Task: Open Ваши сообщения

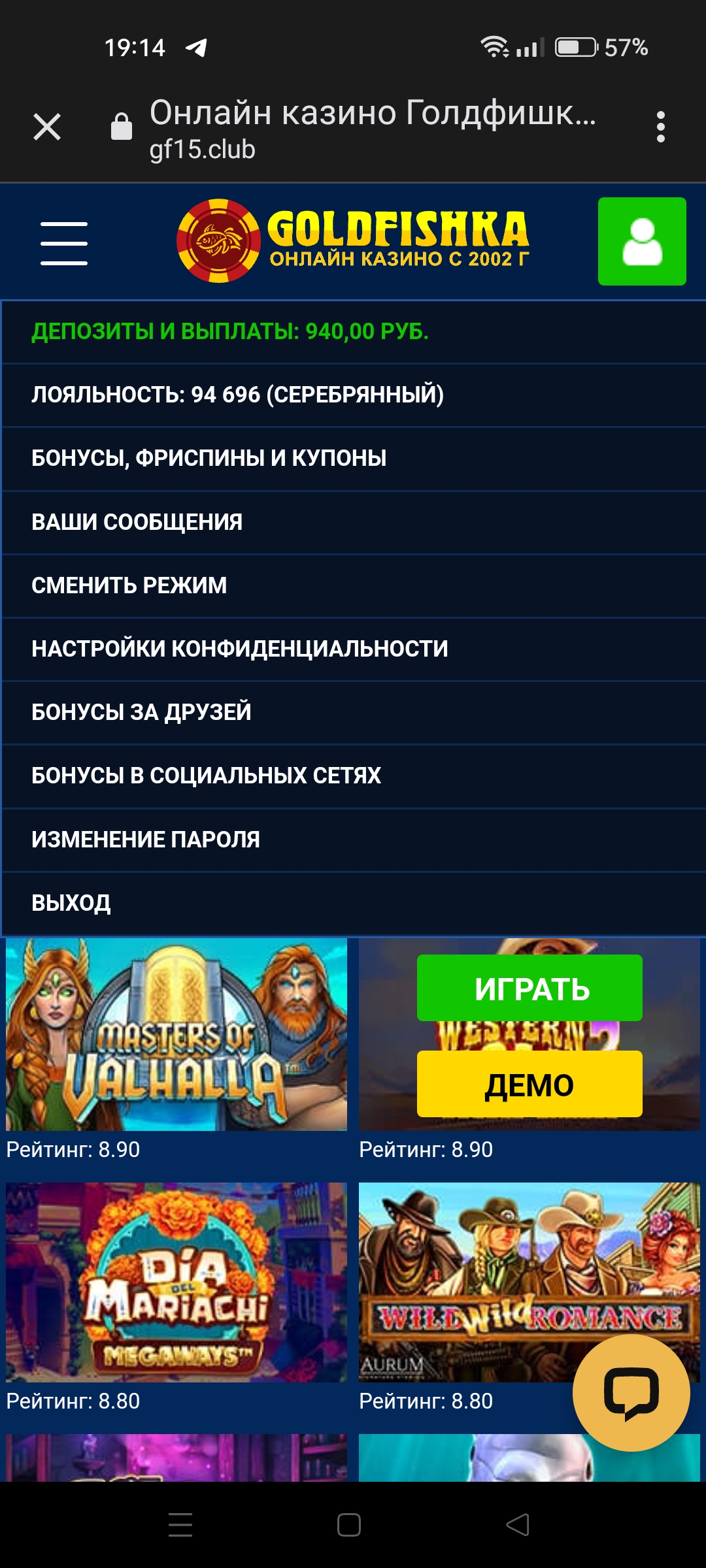Action: pyautogui.click(x=354, y=523)
